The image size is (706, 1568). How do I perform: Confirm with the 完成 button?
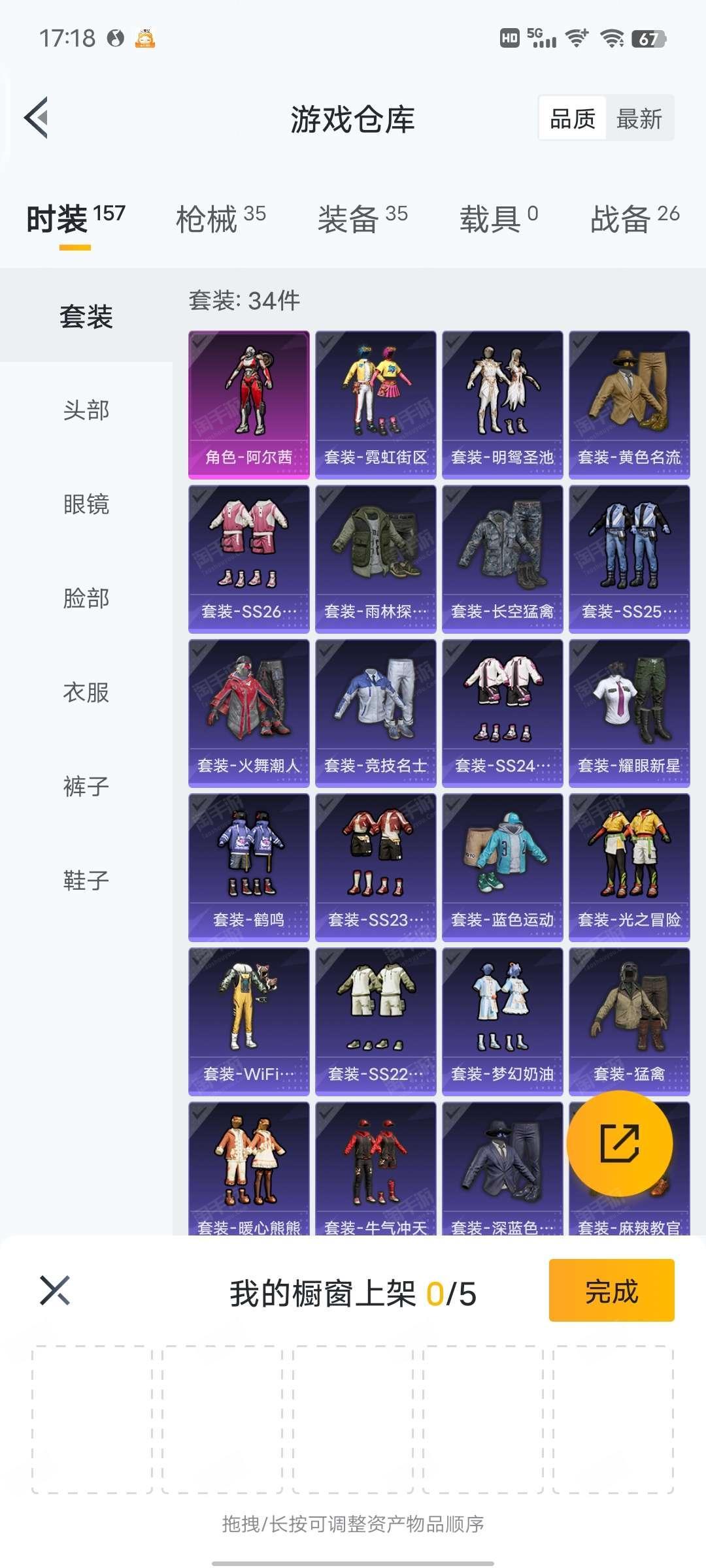coord(612,1290)
